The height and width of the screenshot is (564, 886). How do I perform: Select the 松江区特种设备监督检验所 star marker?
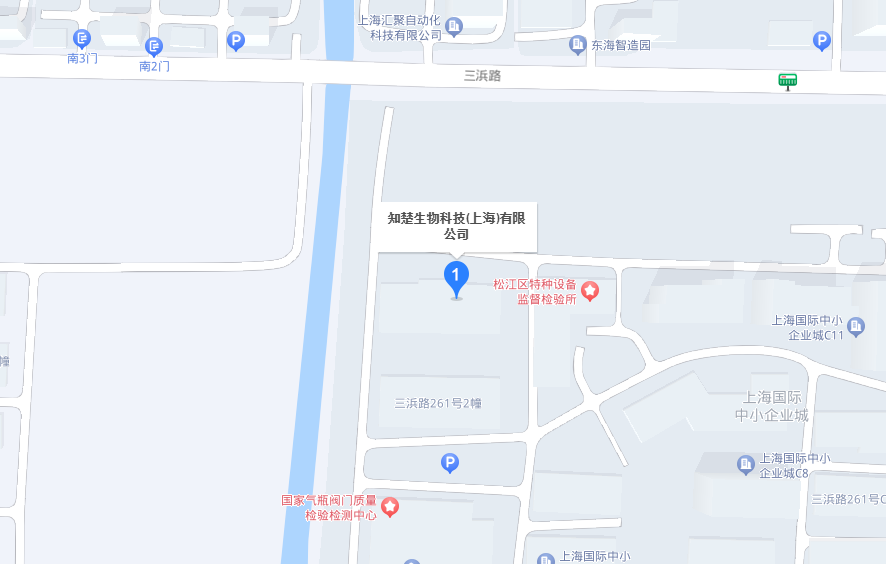[x=590, y=291]
